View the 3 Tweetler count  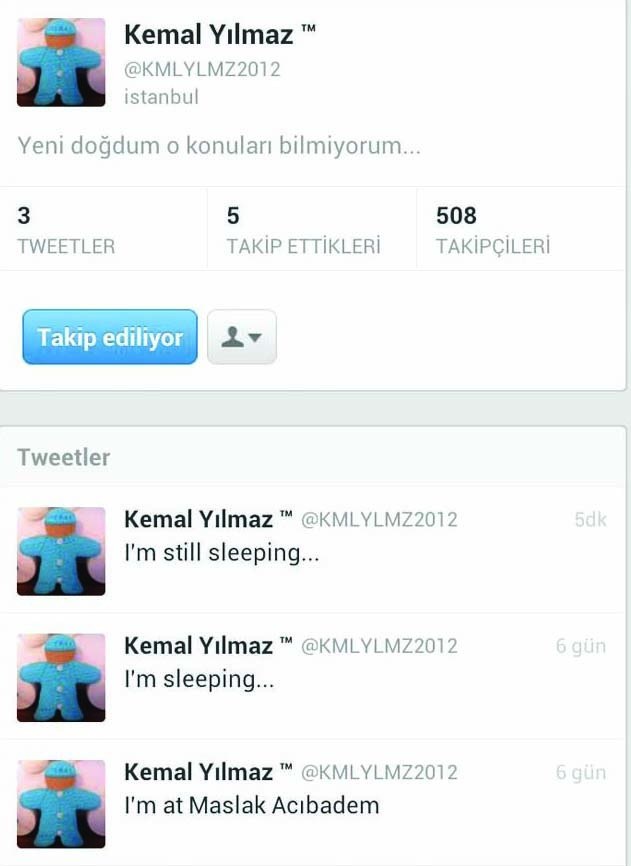(x=66, y=230)
